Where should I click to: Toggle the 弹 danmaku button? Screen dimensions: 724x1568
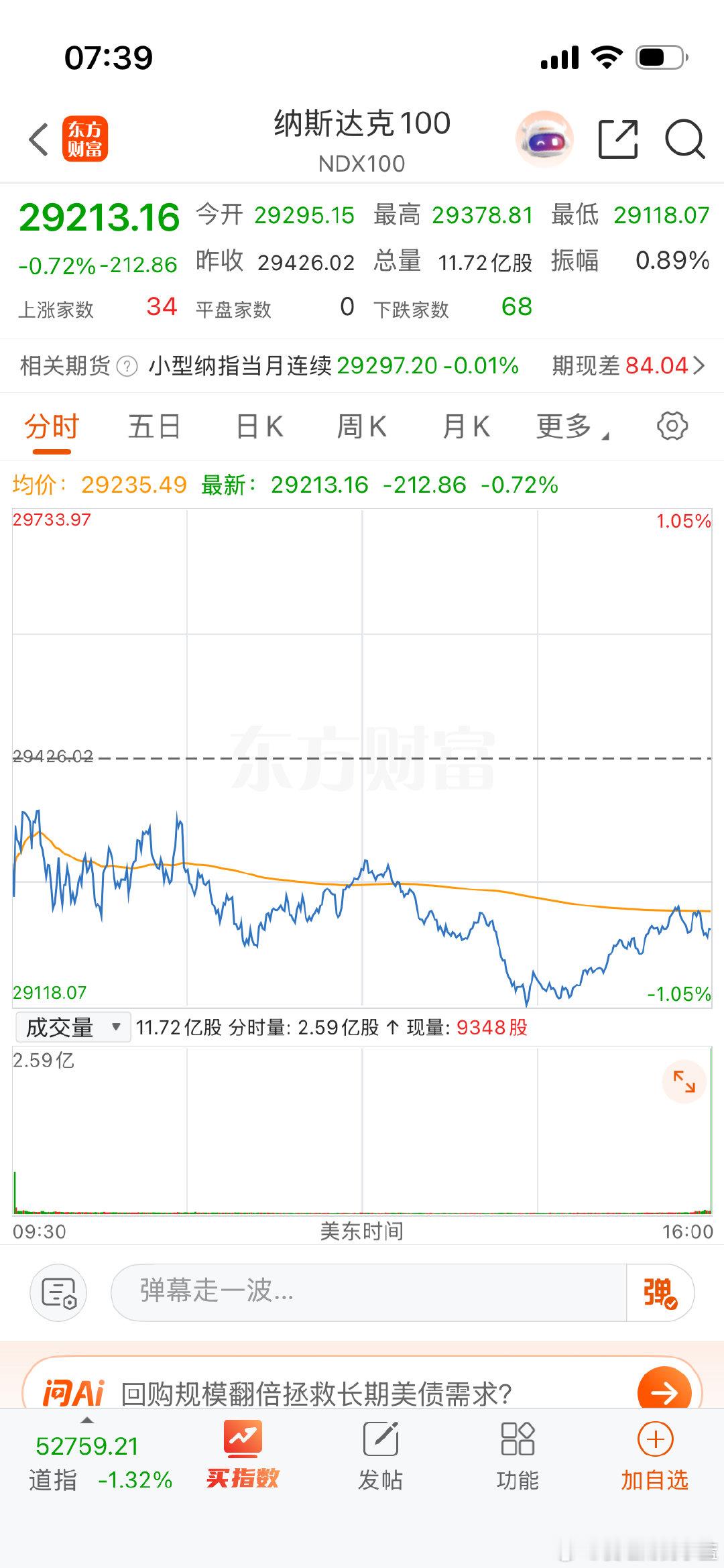(x=660, y=1292)
